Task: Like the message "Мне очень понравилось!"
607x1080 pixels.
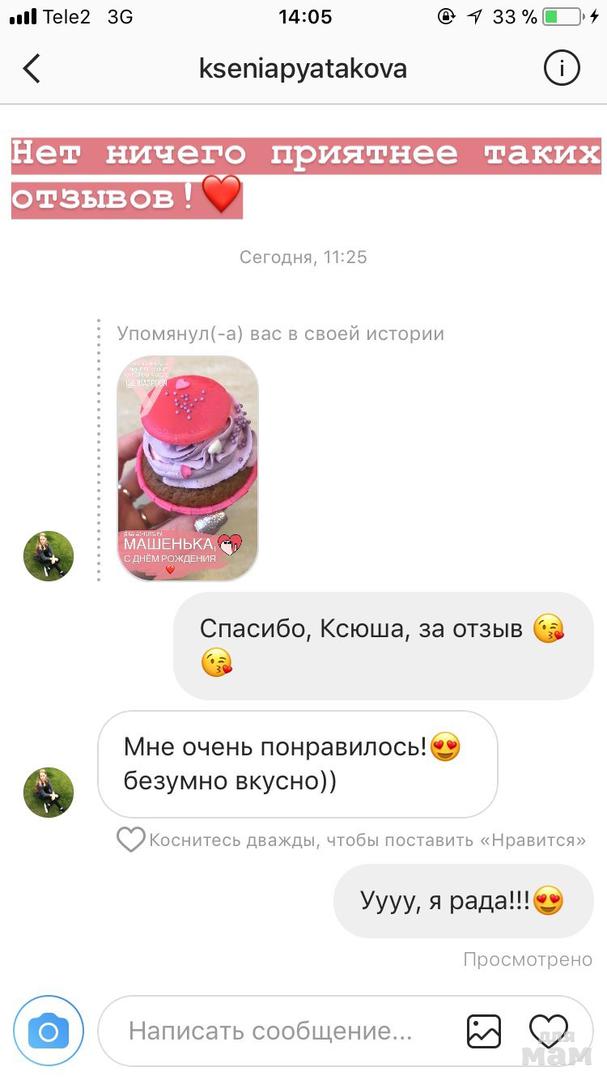Action: (x=131, y=839)
